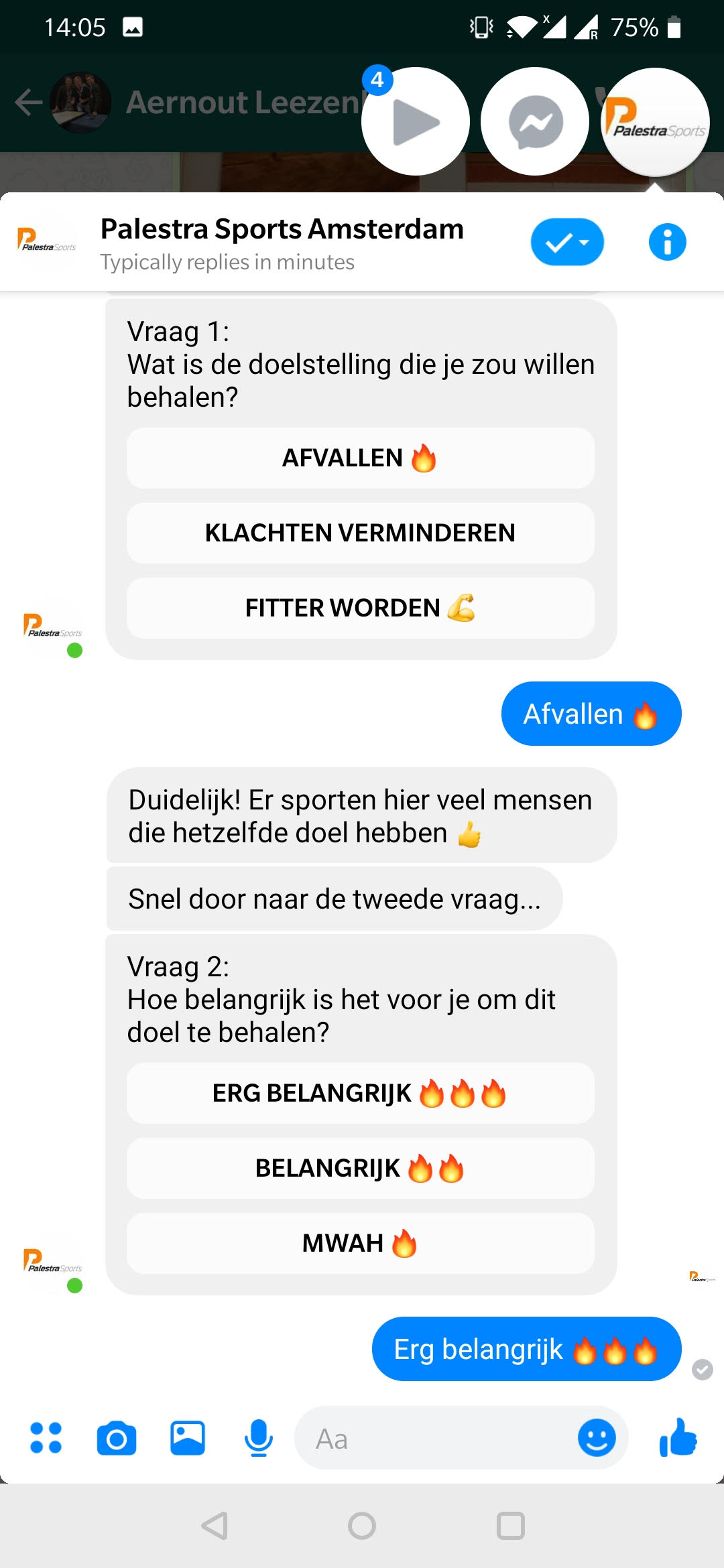This screenshot has width=724, height=1568.
Task: Tap the Palestra Sports chat head bubble
Action: tap(655, 122)
